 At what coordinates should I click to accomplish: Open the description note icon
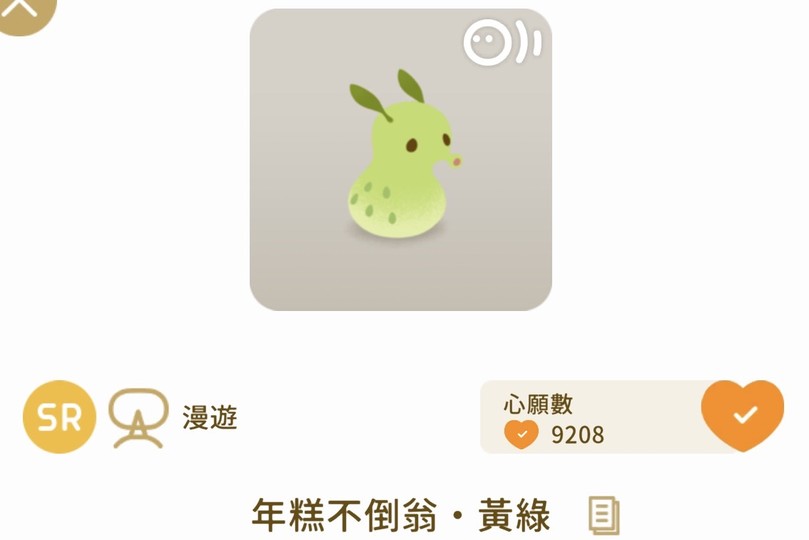[603, 516]
